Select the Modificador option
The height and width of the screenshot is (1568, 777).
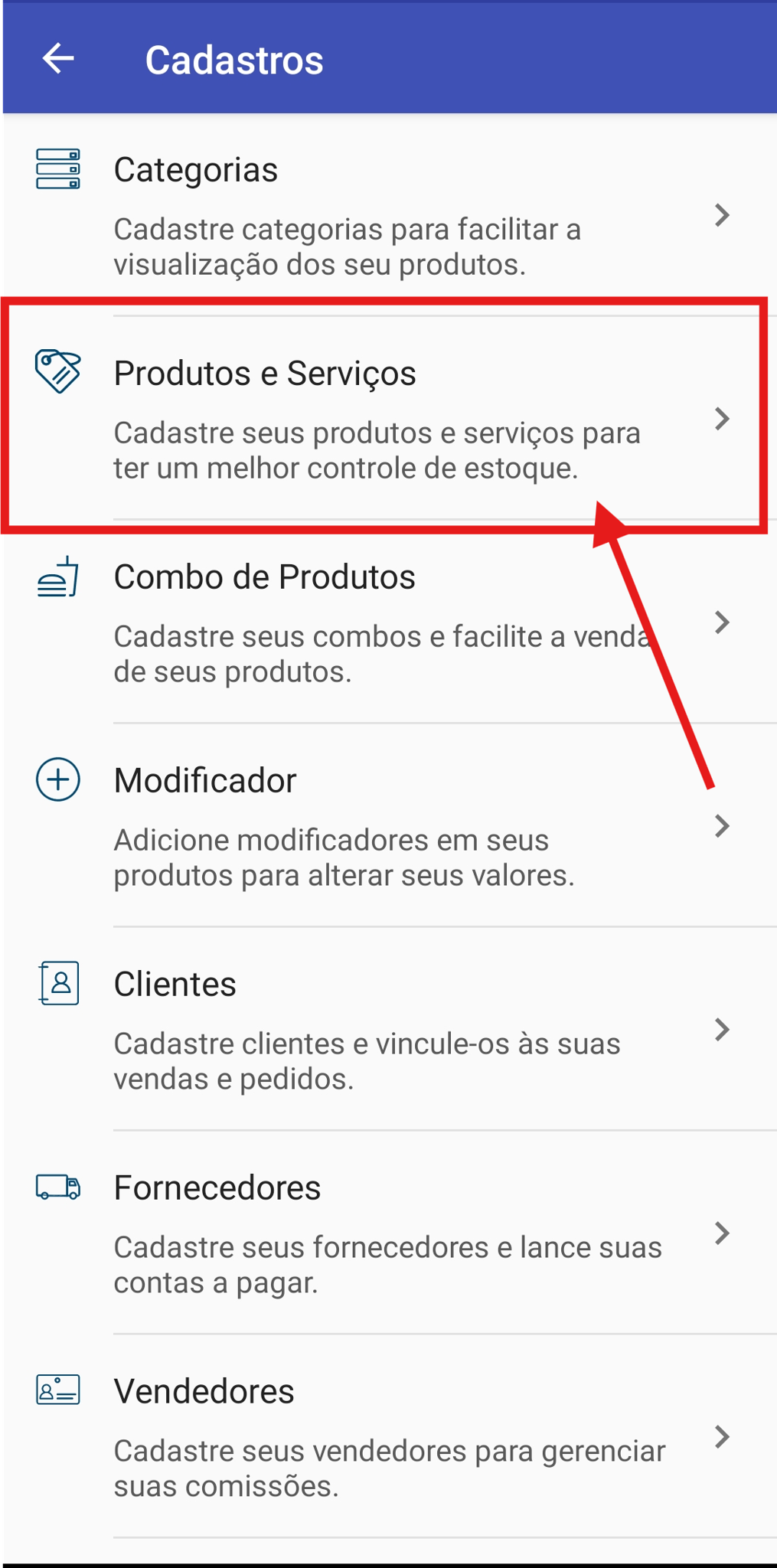390,825
